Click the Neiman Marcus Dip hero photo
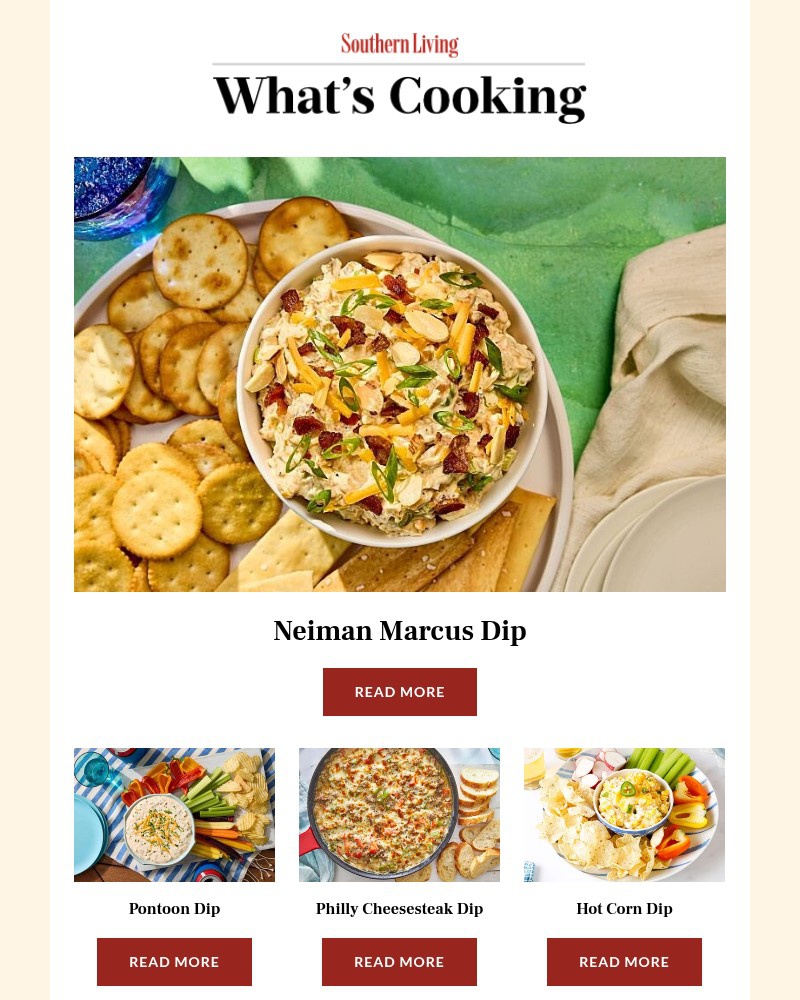This screenshot has width=800, height=1000. (400, 374)
